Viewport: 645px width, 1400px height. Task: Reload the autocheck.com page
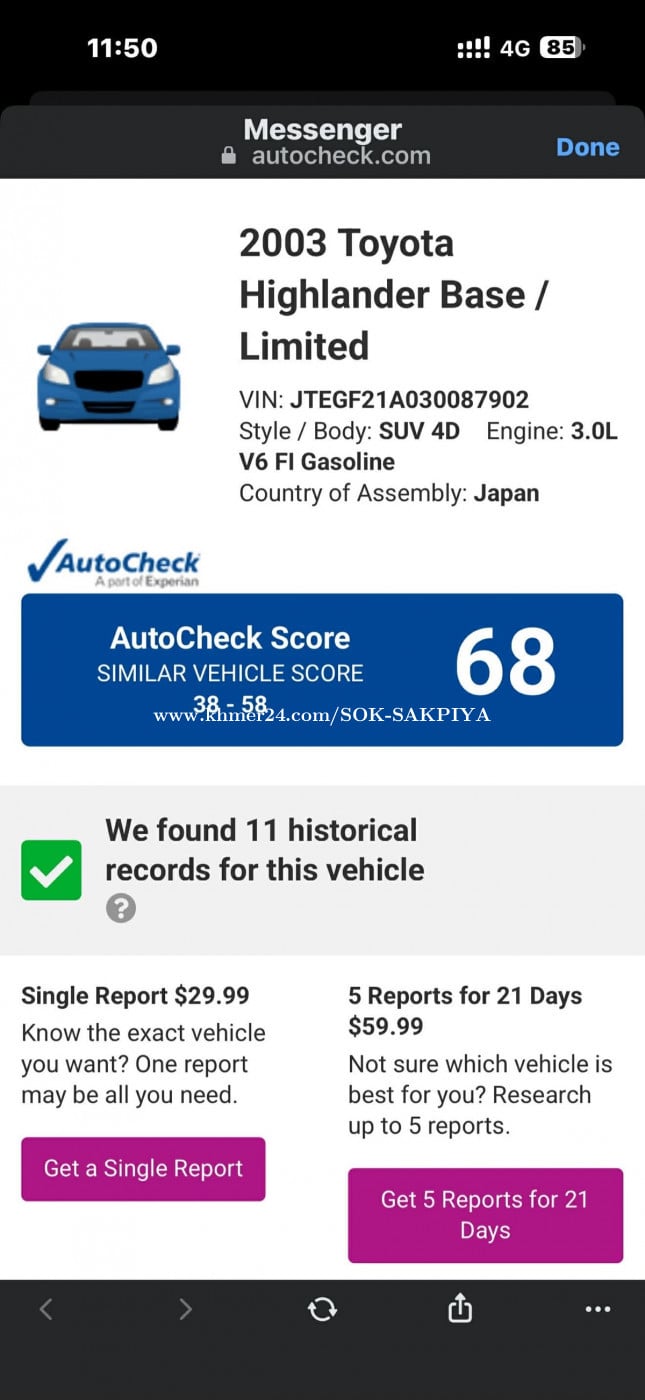pos(322,1309)
